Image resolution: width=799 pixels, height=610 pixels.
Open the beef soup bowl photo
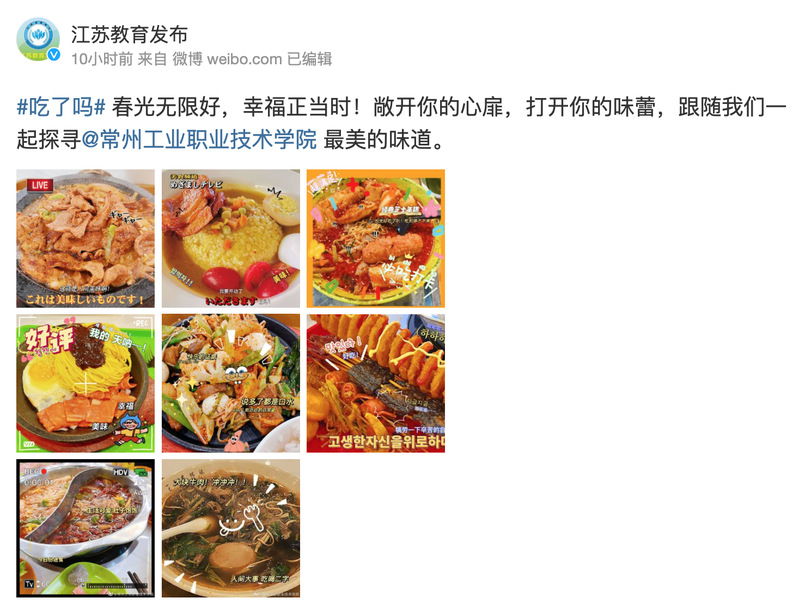(231, 528)
